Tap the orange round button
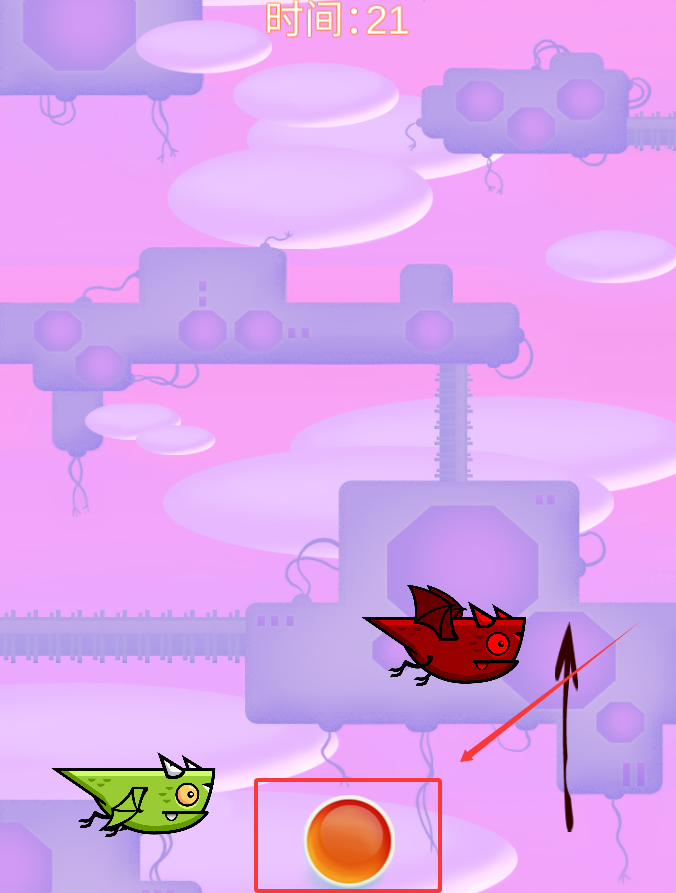This screenshot has height=893, width=676. (349, 840)
